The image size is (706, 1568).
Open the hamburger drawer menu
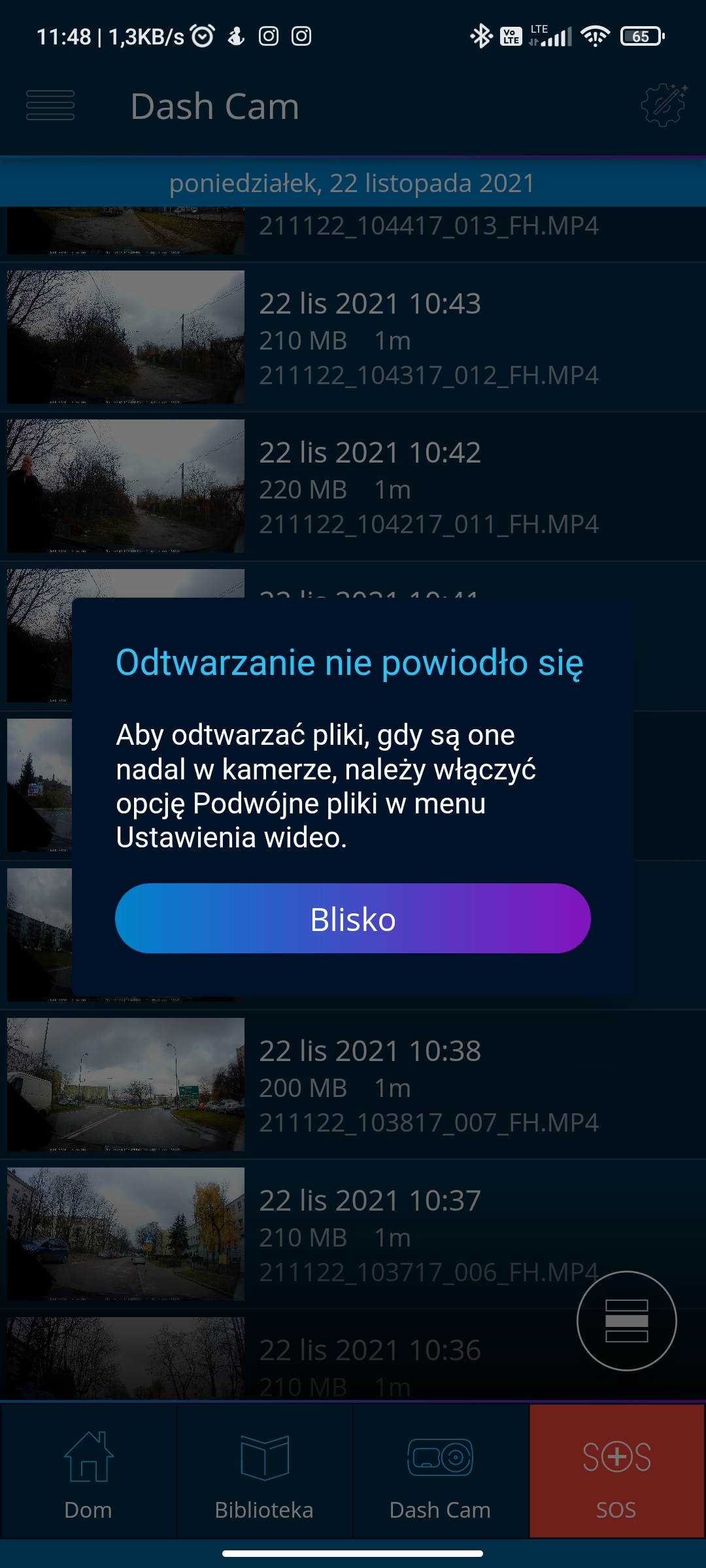[x=50, y=106]
